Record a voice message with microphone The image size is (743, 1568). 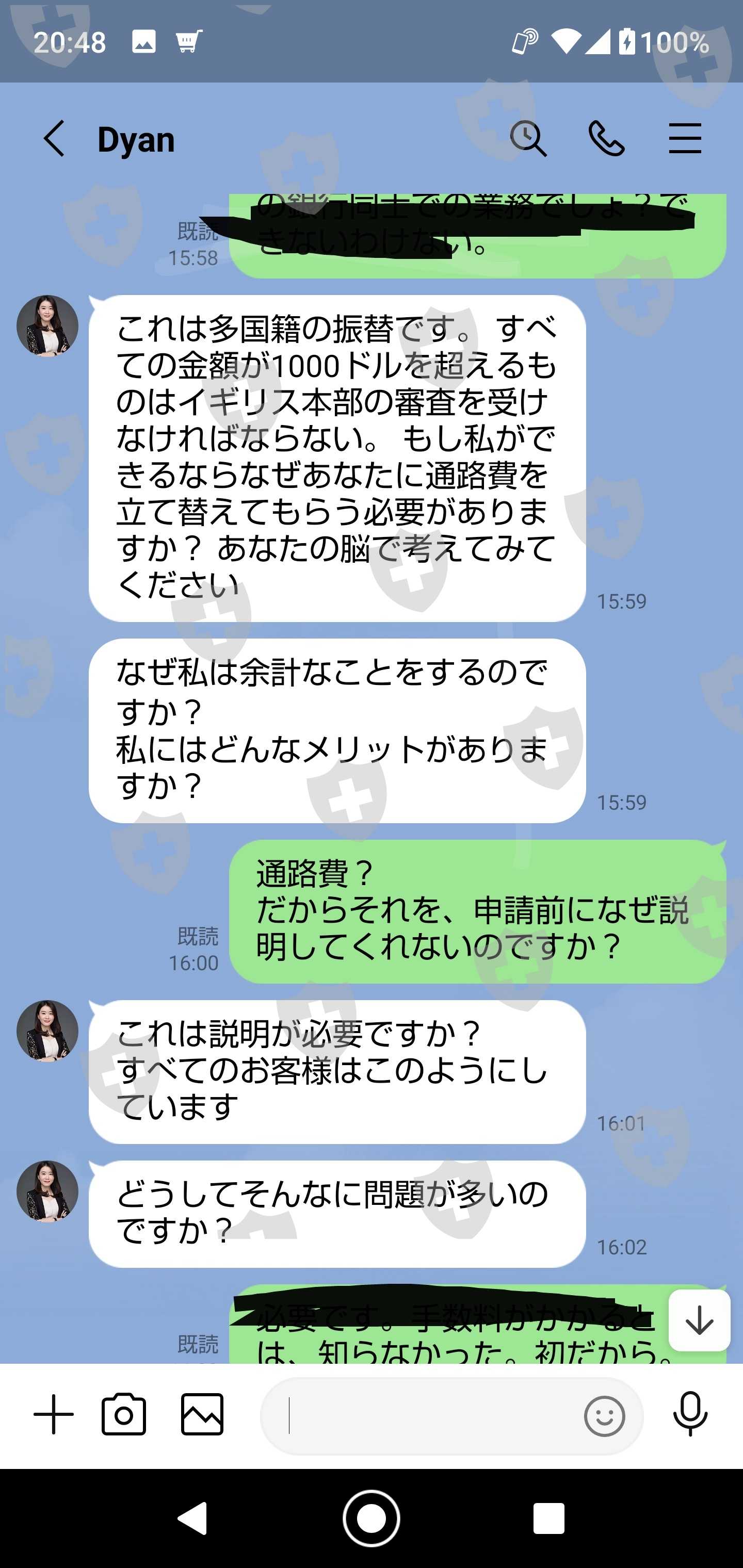(690, 1415)
